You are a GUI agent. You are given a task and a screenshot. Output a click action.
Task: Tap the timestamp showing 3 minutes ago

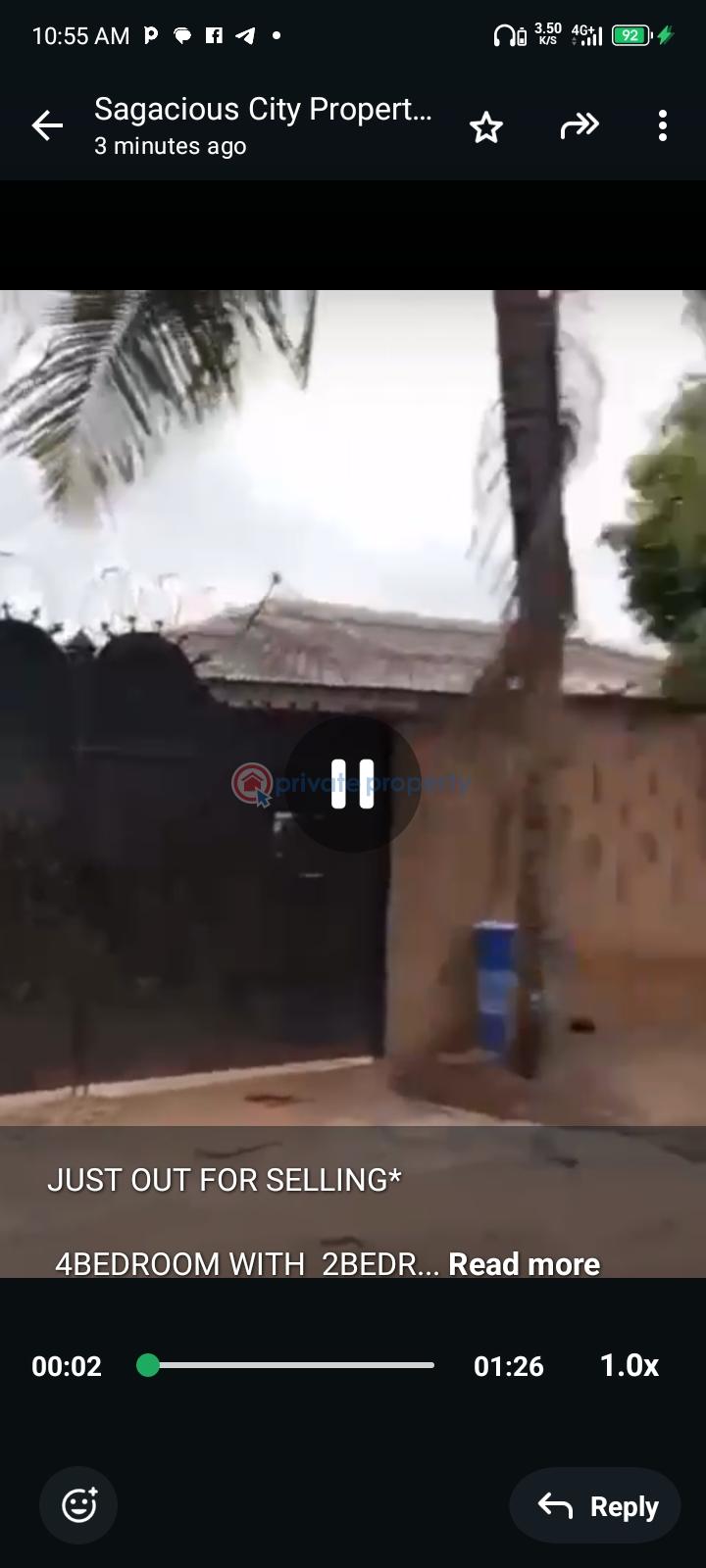171,146
